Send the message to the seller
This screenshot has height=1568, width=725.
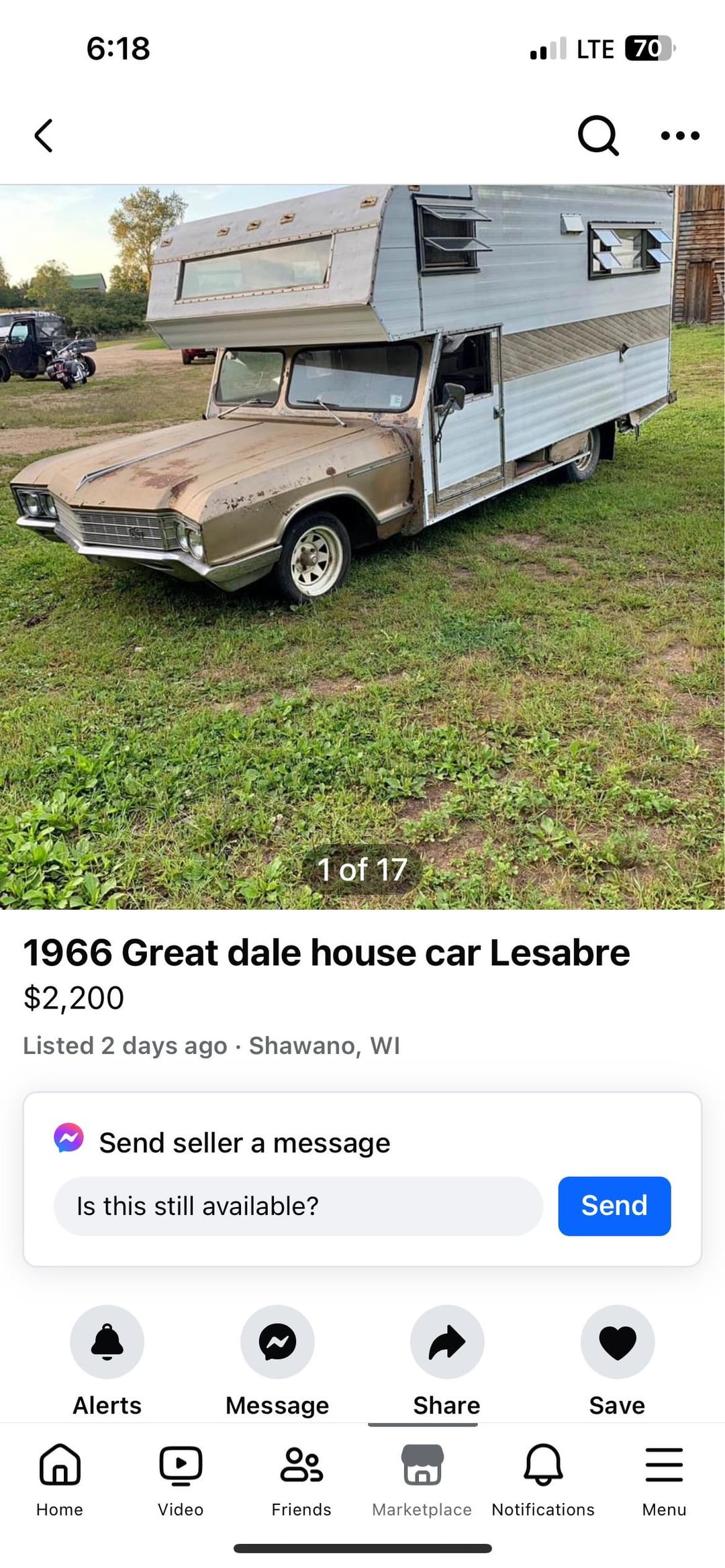(614, 1206)
